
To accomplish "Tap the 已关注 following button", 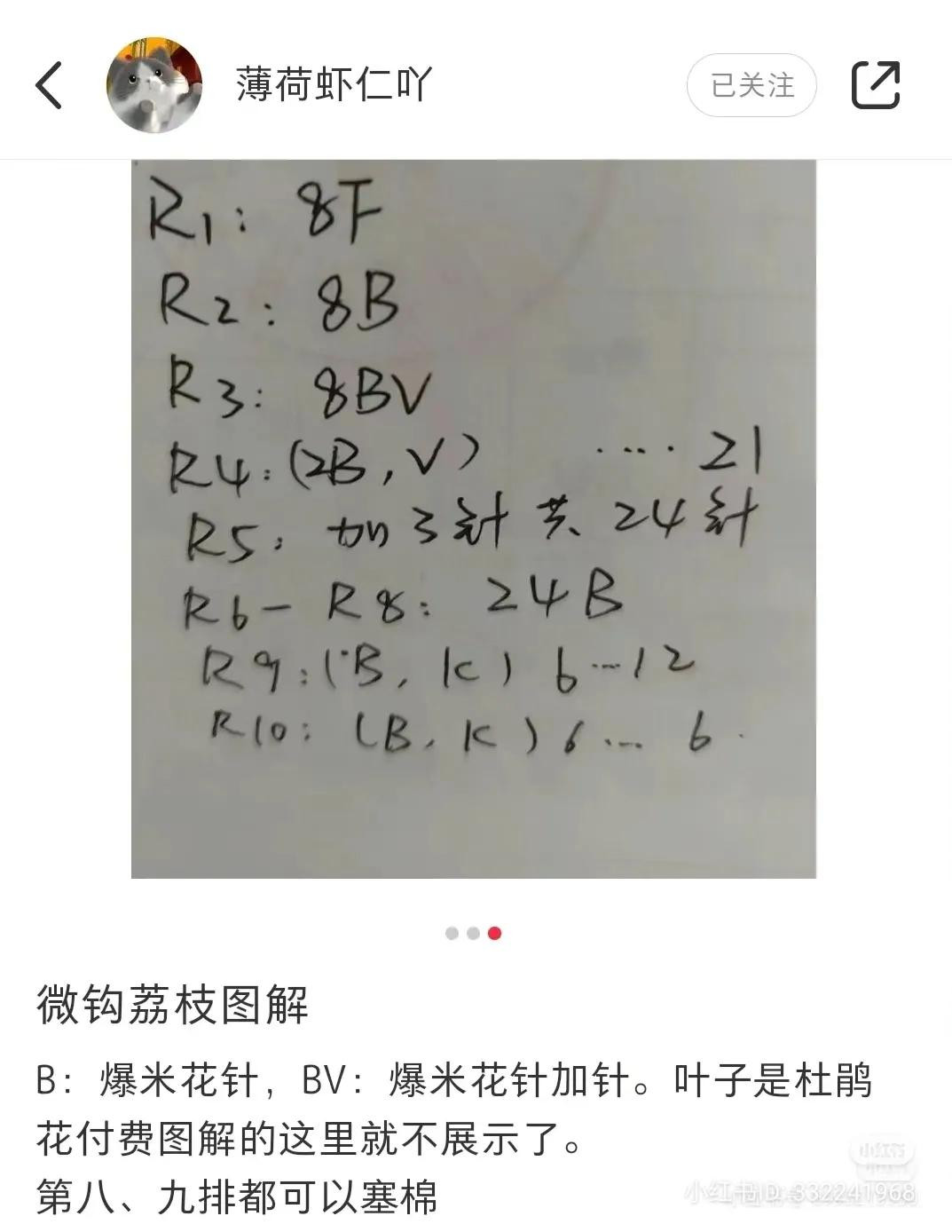I will click(x=751, y=85).
